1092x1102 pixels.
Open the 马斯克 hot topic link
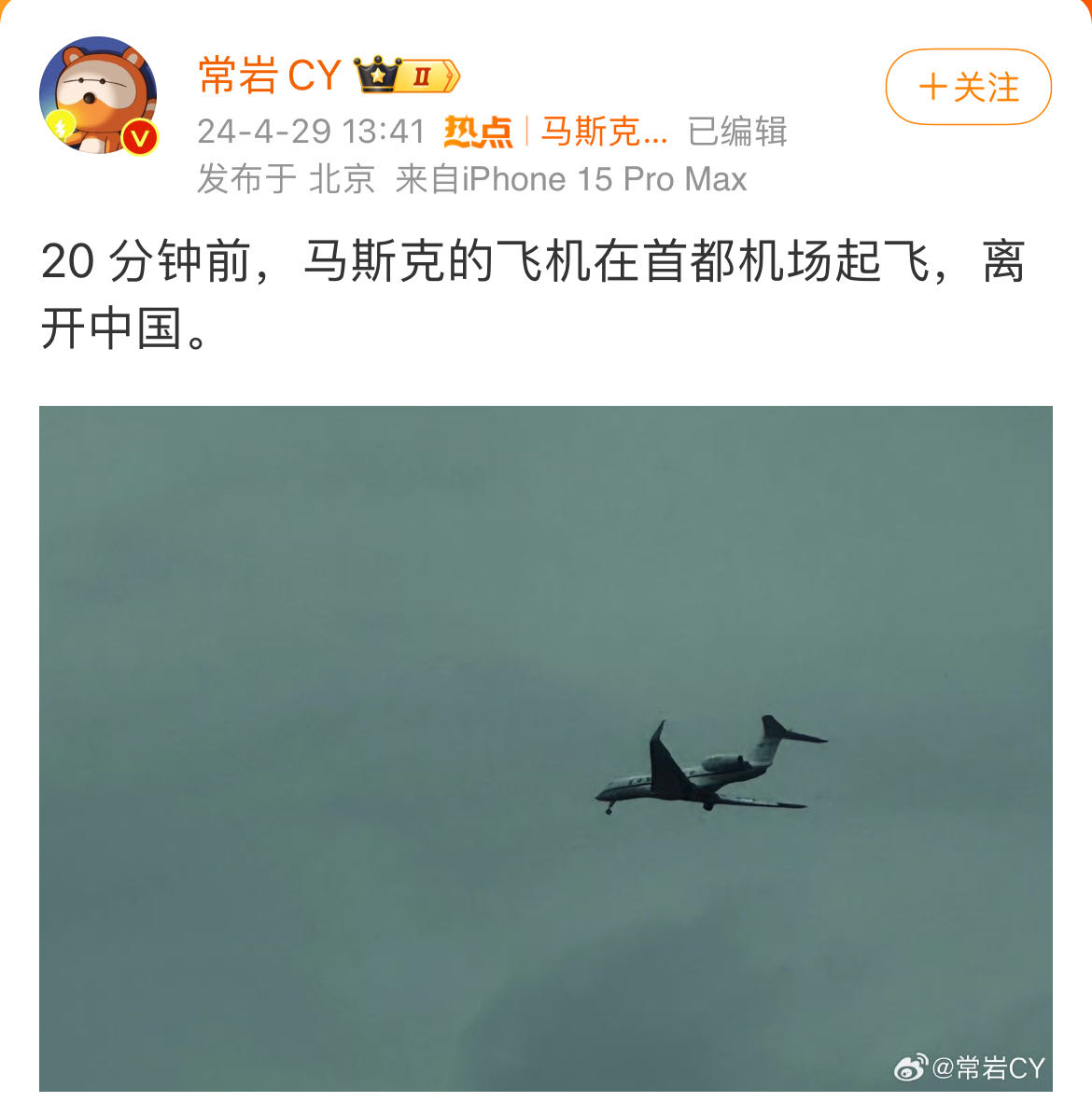tap(603, 132)
